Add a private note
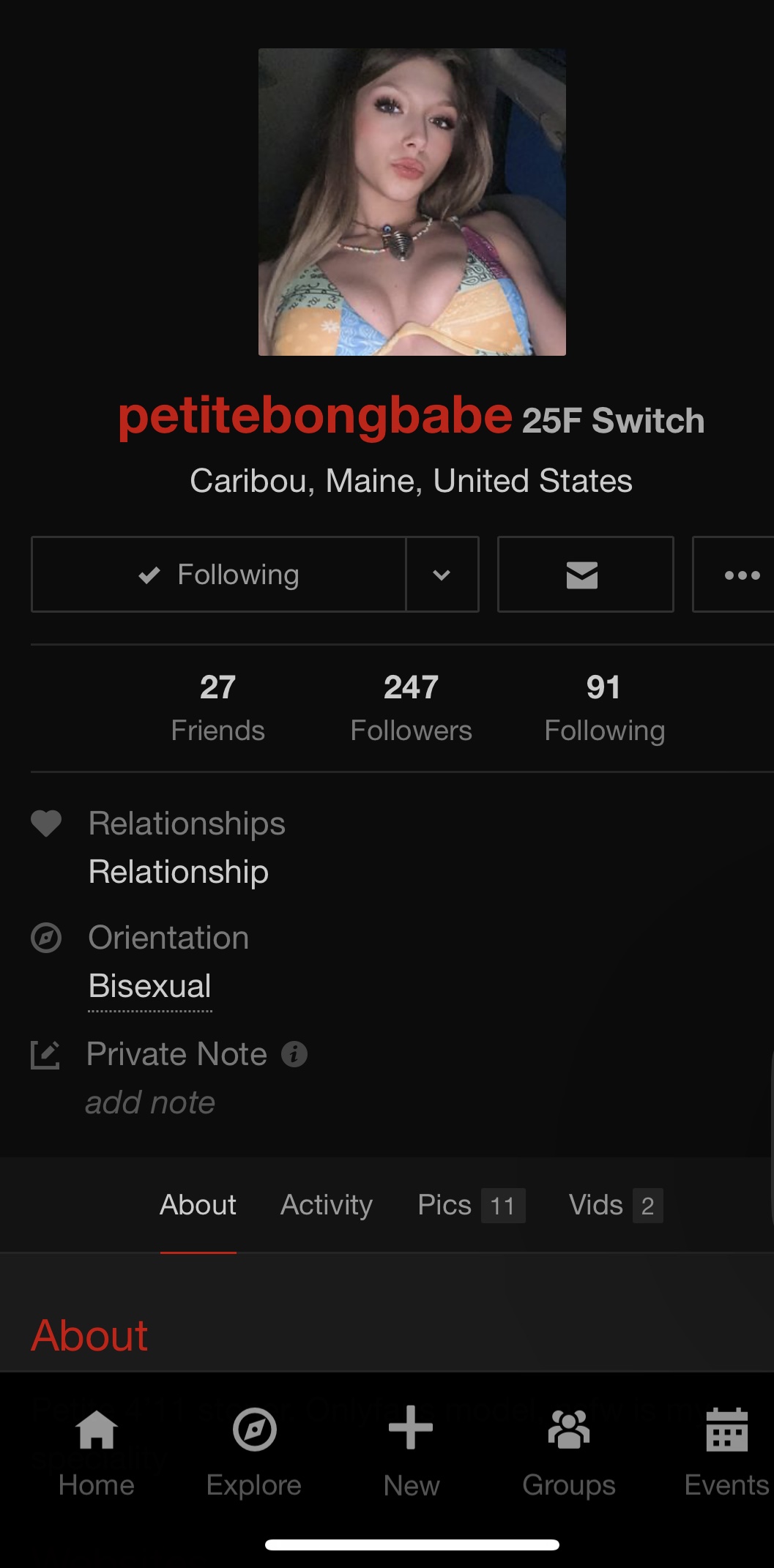 (150, 1102)
